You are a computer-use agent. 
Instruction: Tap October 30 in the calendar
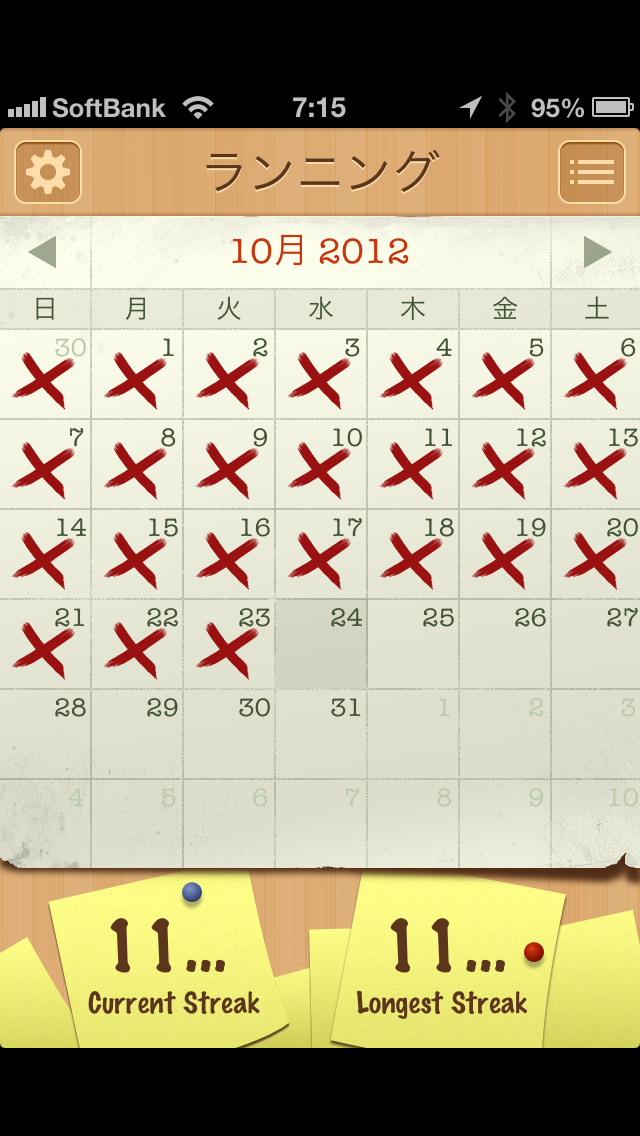coord(229,734)
